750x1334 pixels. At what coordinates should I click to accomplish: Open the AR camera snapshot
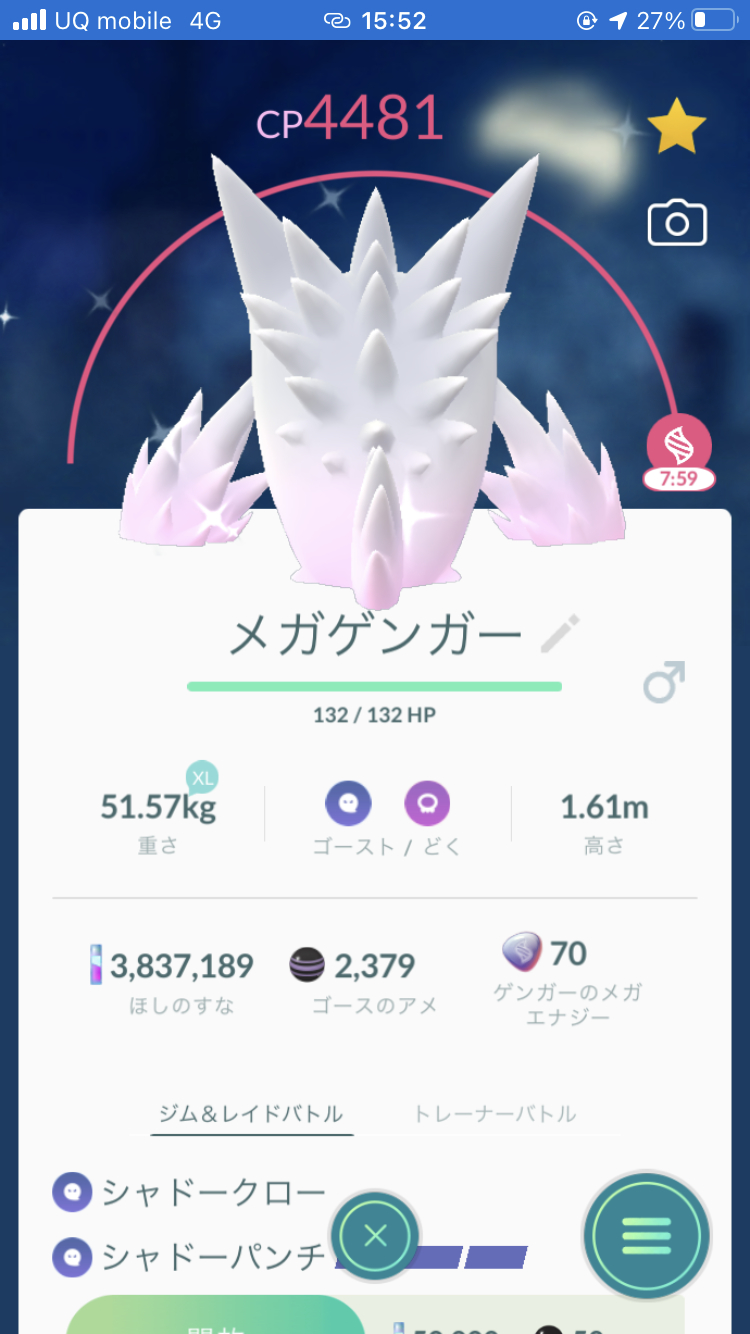tap(677, 224)
